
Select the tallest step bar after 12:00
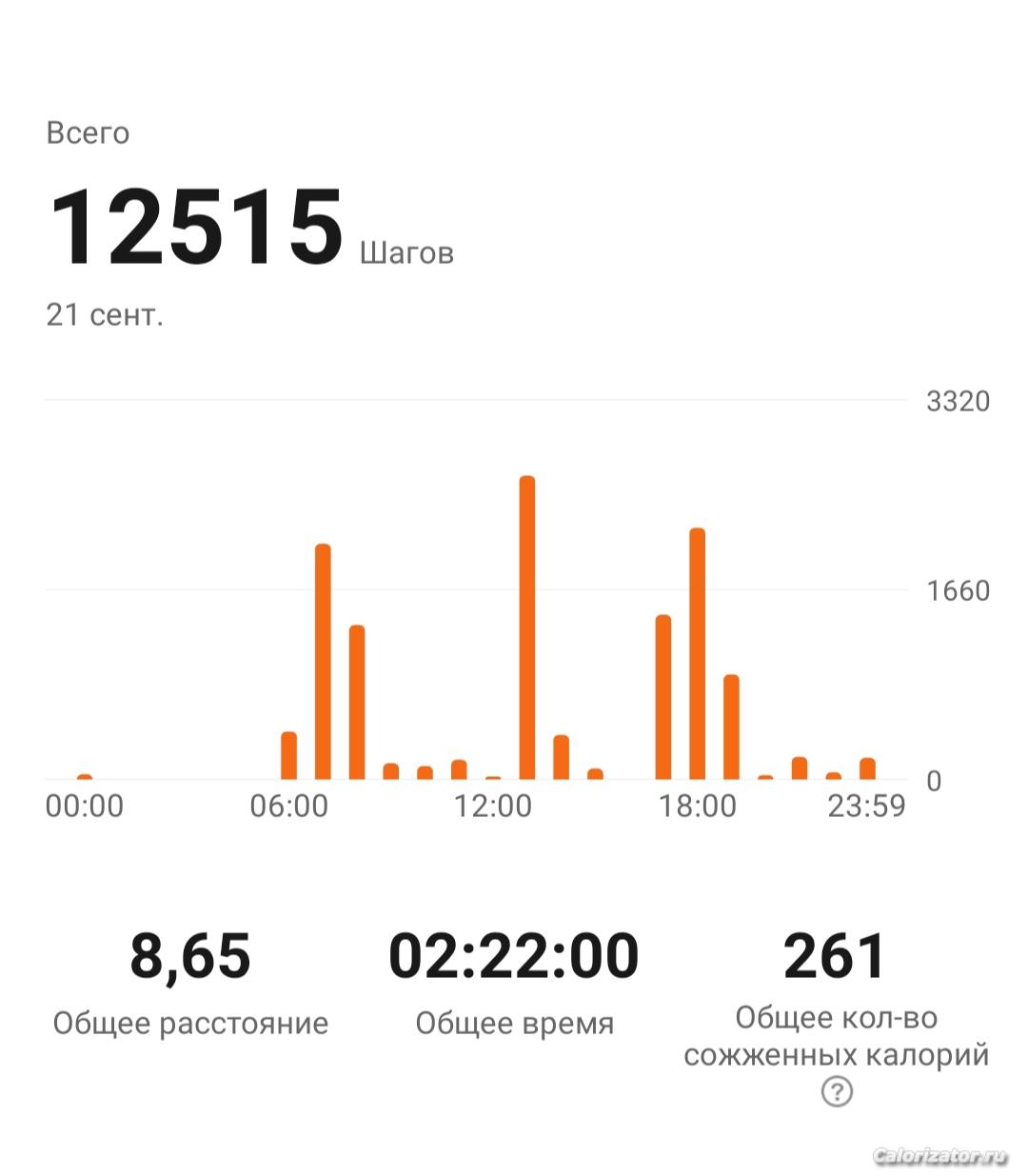point(527,628)
